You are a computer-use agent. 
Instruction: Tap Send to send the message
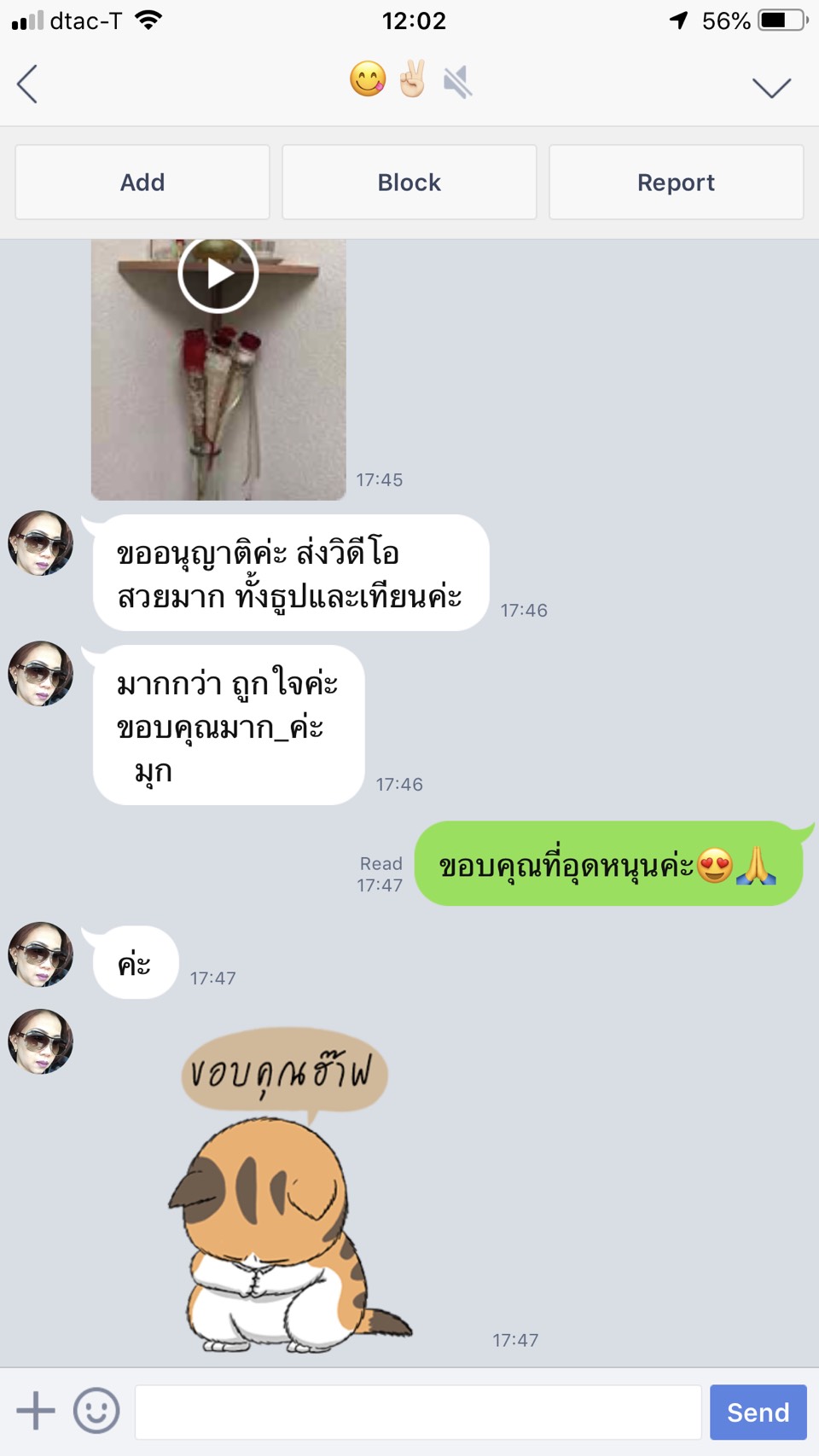tap(758, 1412)
